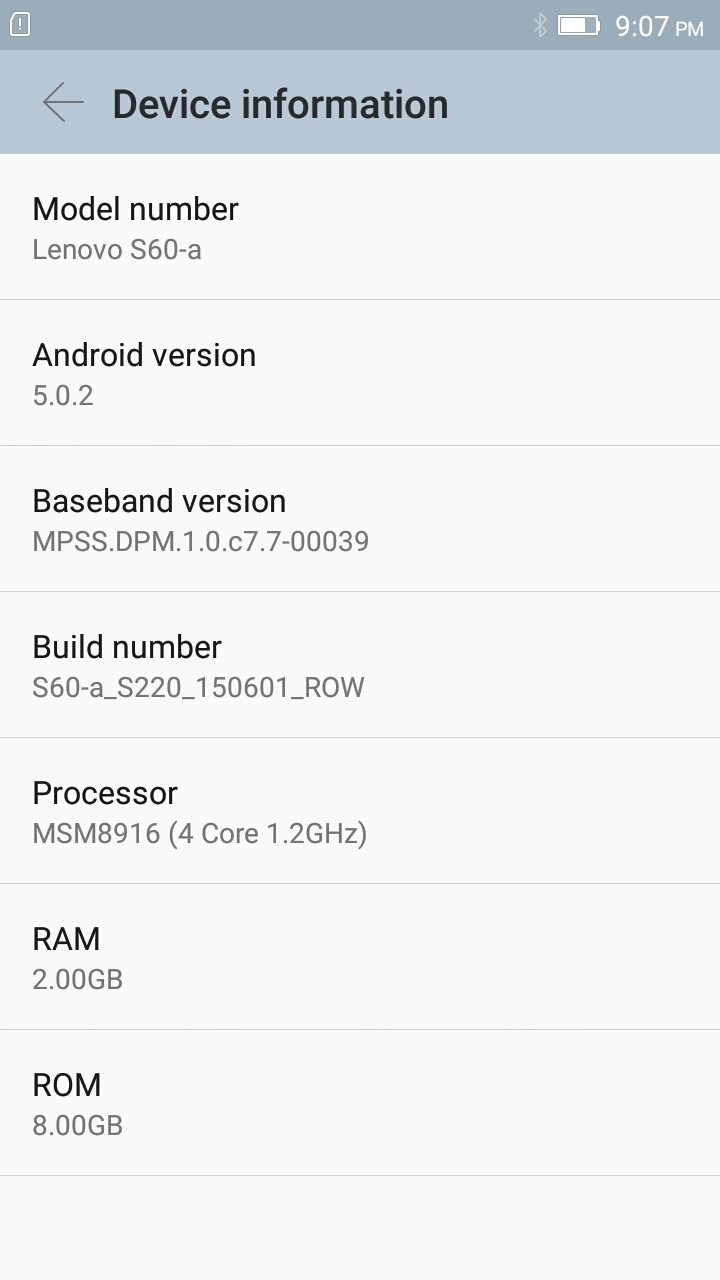This screenshot has height=1280, width=720.
Task: Select the Processor row
Action: [360, 811]
